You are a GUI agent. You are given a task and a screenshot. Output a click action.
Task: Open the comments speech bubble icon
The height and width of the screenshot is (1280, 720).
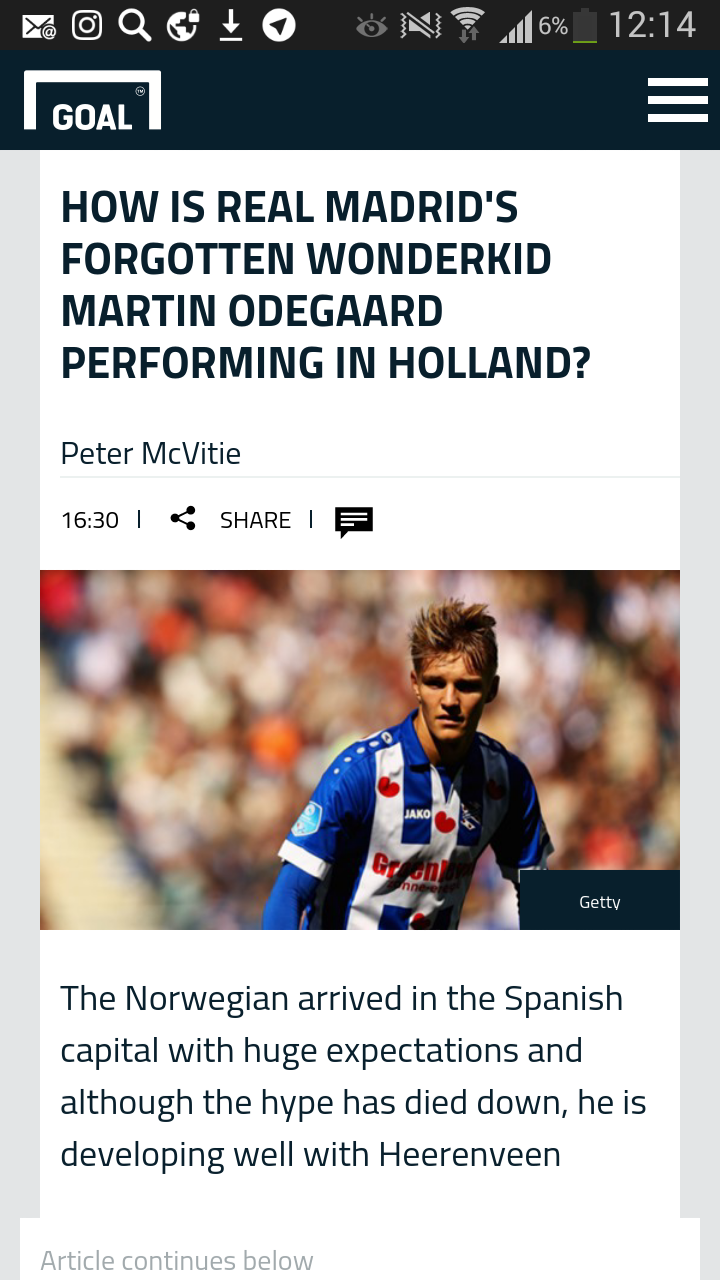354,522
